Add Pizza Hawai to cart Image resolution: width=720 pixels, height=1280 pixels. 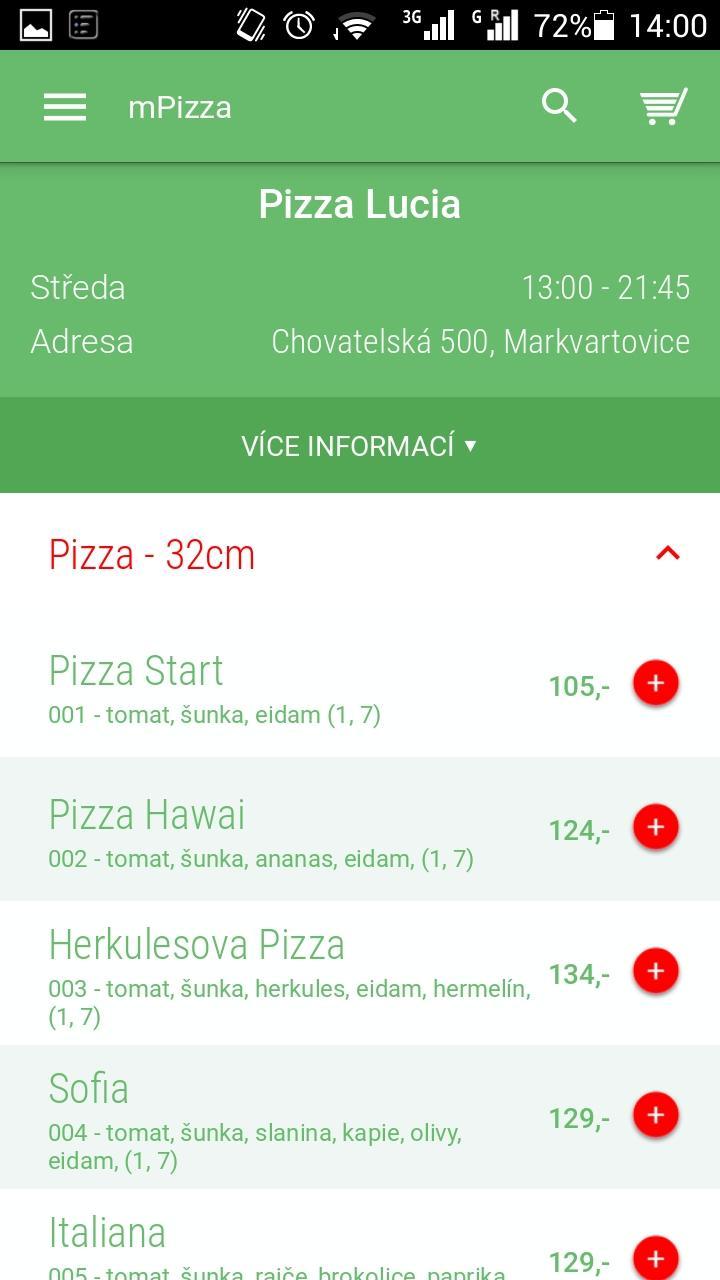655,827
